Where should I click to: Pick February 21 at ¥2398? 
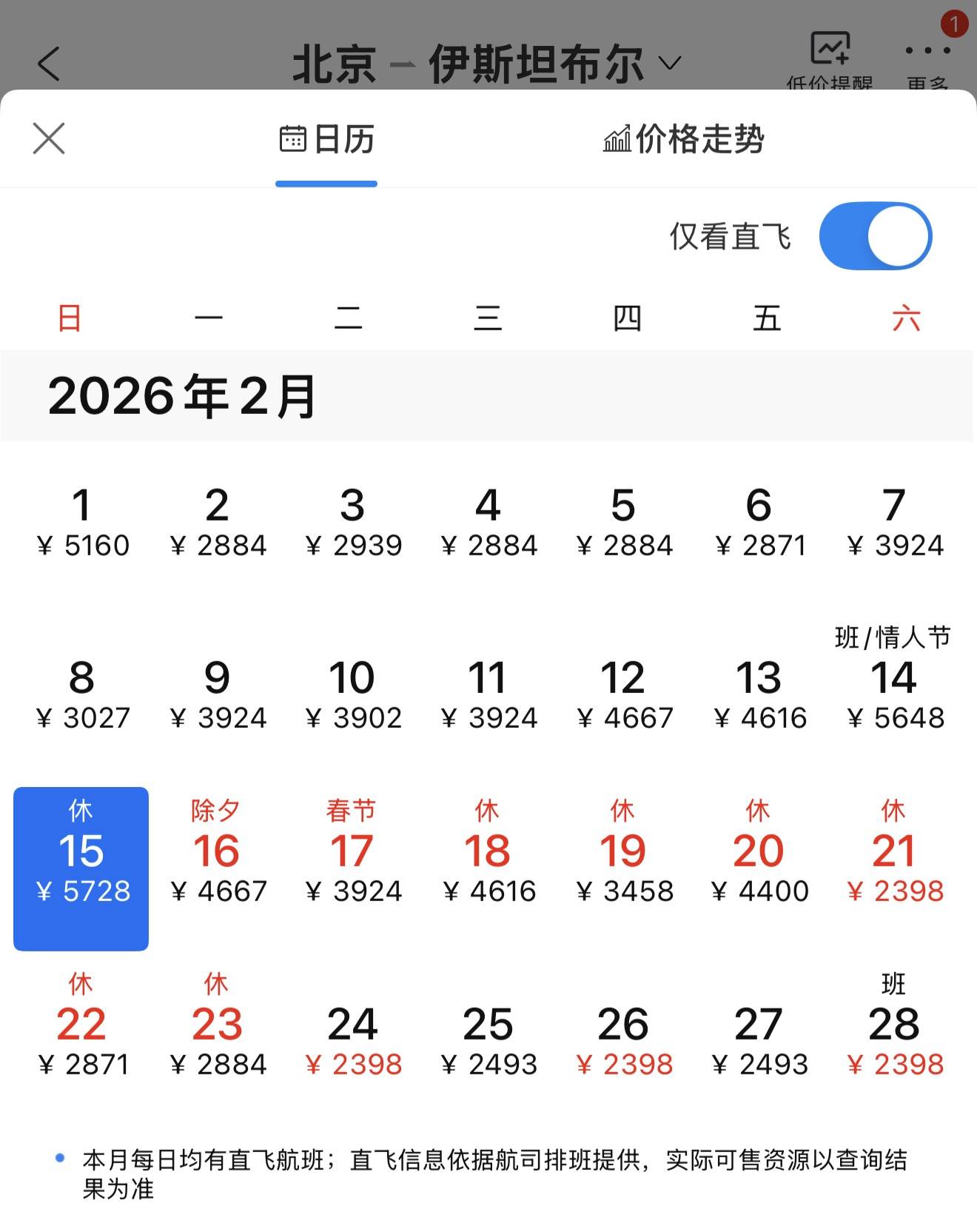(894, 859)
